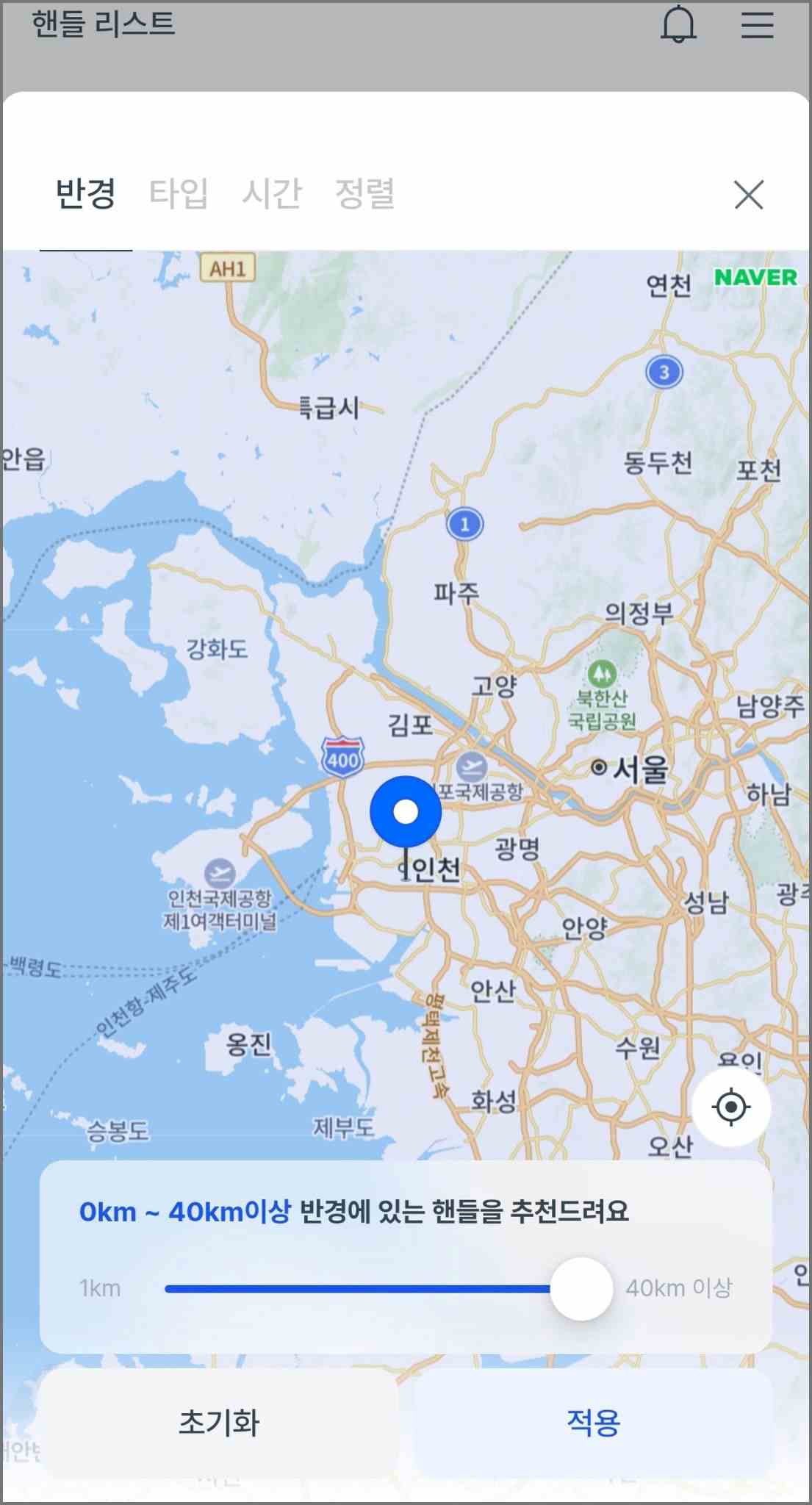Screen dimensions: 812x1505
Task: Close the filter panel with the X
Action: [x=748, y=195]
